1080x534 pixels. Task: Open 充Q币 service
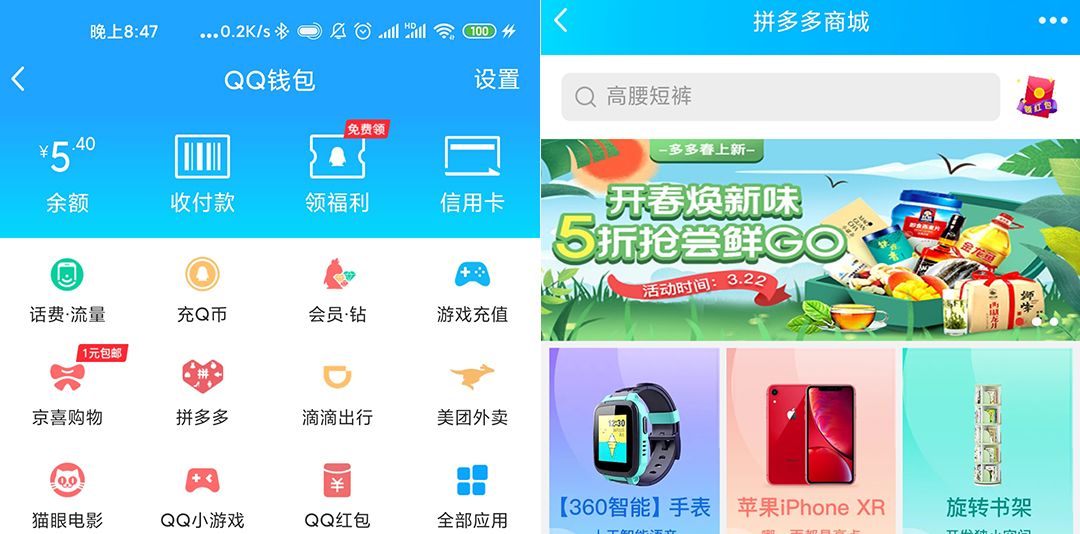(202, 290)
